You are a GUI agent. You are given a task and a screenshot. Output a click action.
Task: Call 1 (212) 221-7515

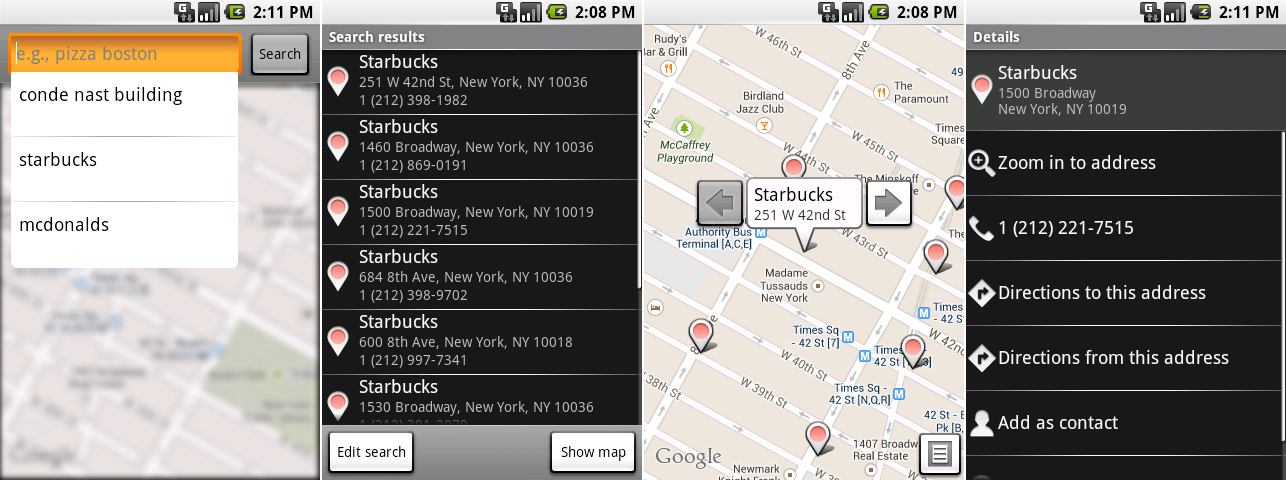click(x=1125, y=228)
